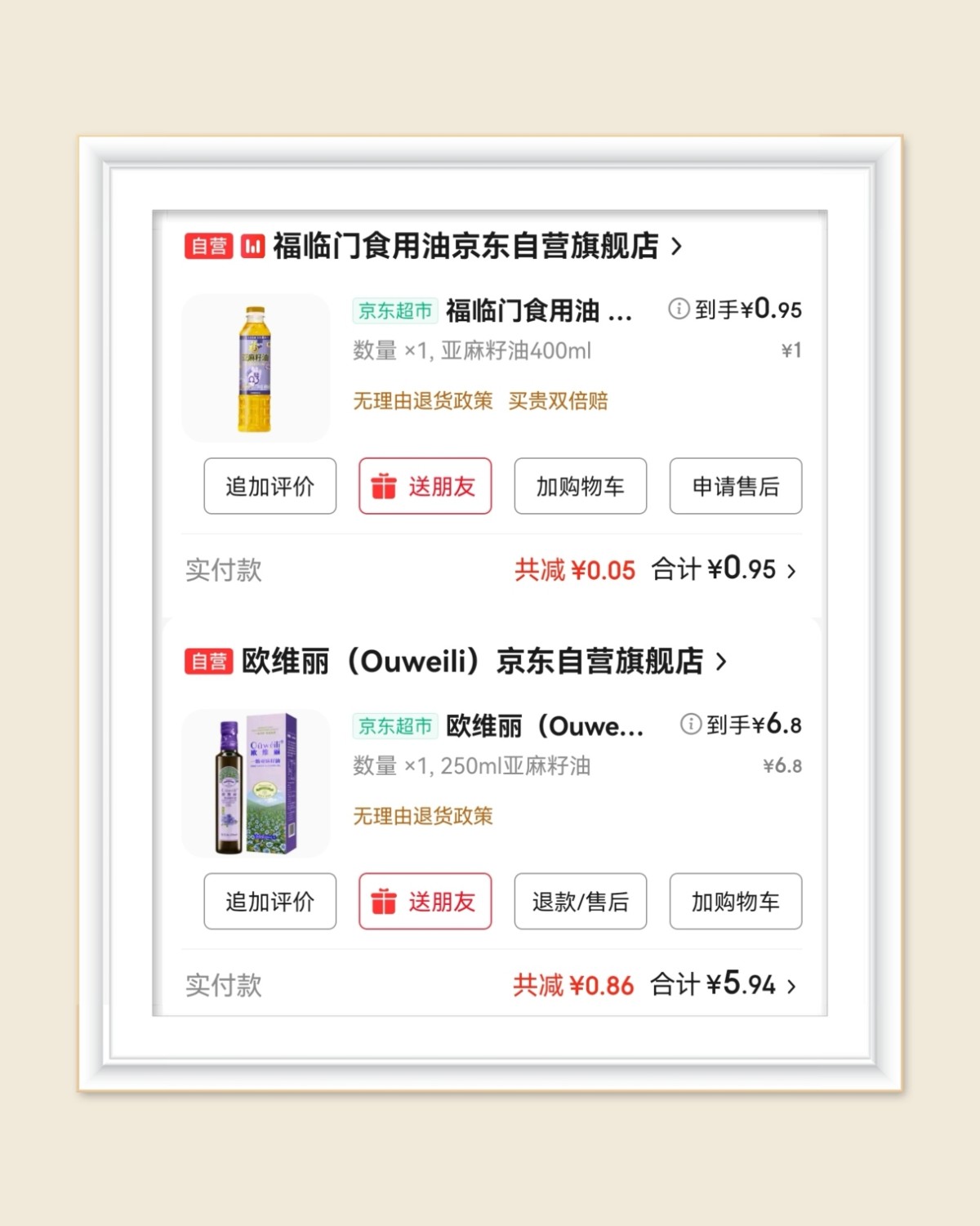The height and width of the screenshot is (1226, 980).
Task: Open the 买贵双倍赔 policy link
Action: [559, 400]
